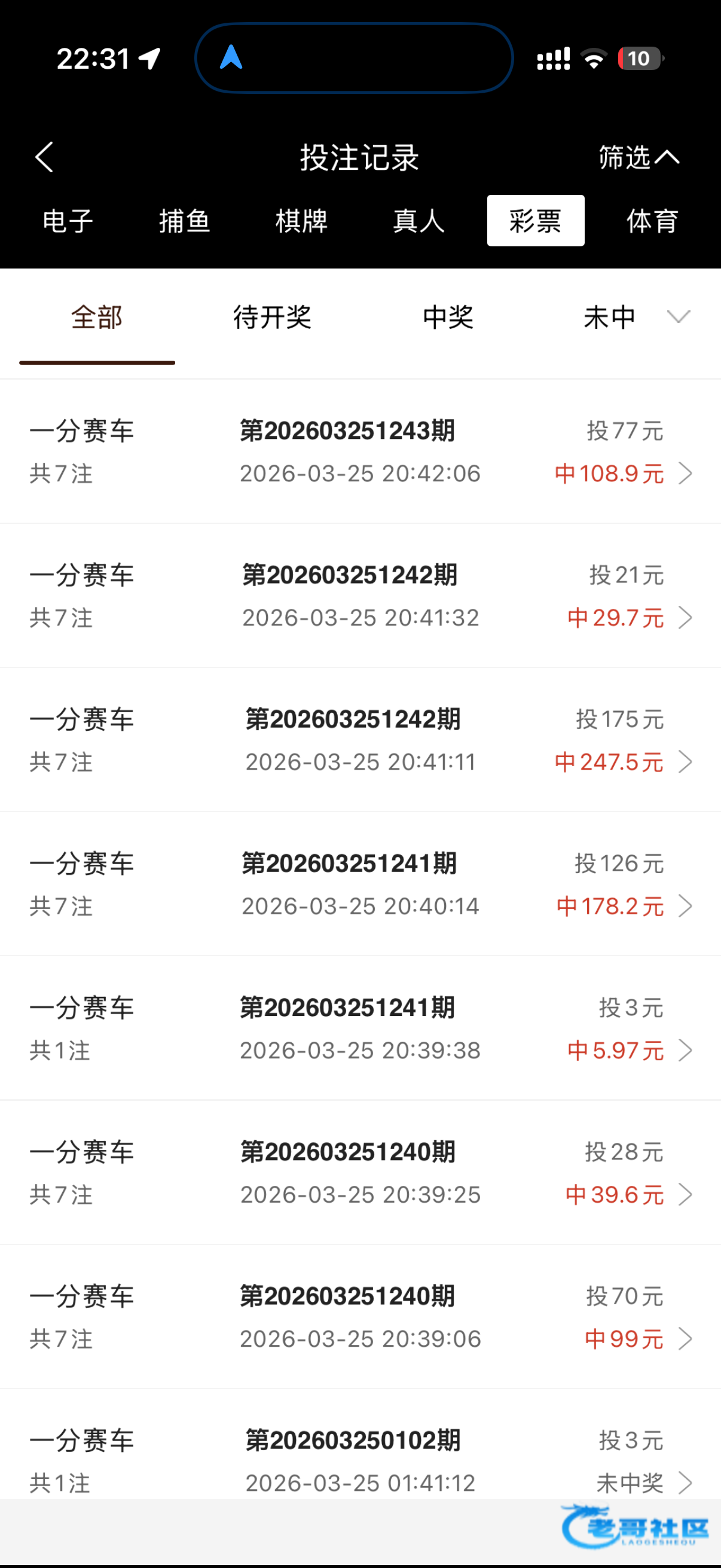Image resolution: width=721 pixels, height=1568 pixels.
Task: Open the record that won 5.97元
Action: click(360, 1029)
